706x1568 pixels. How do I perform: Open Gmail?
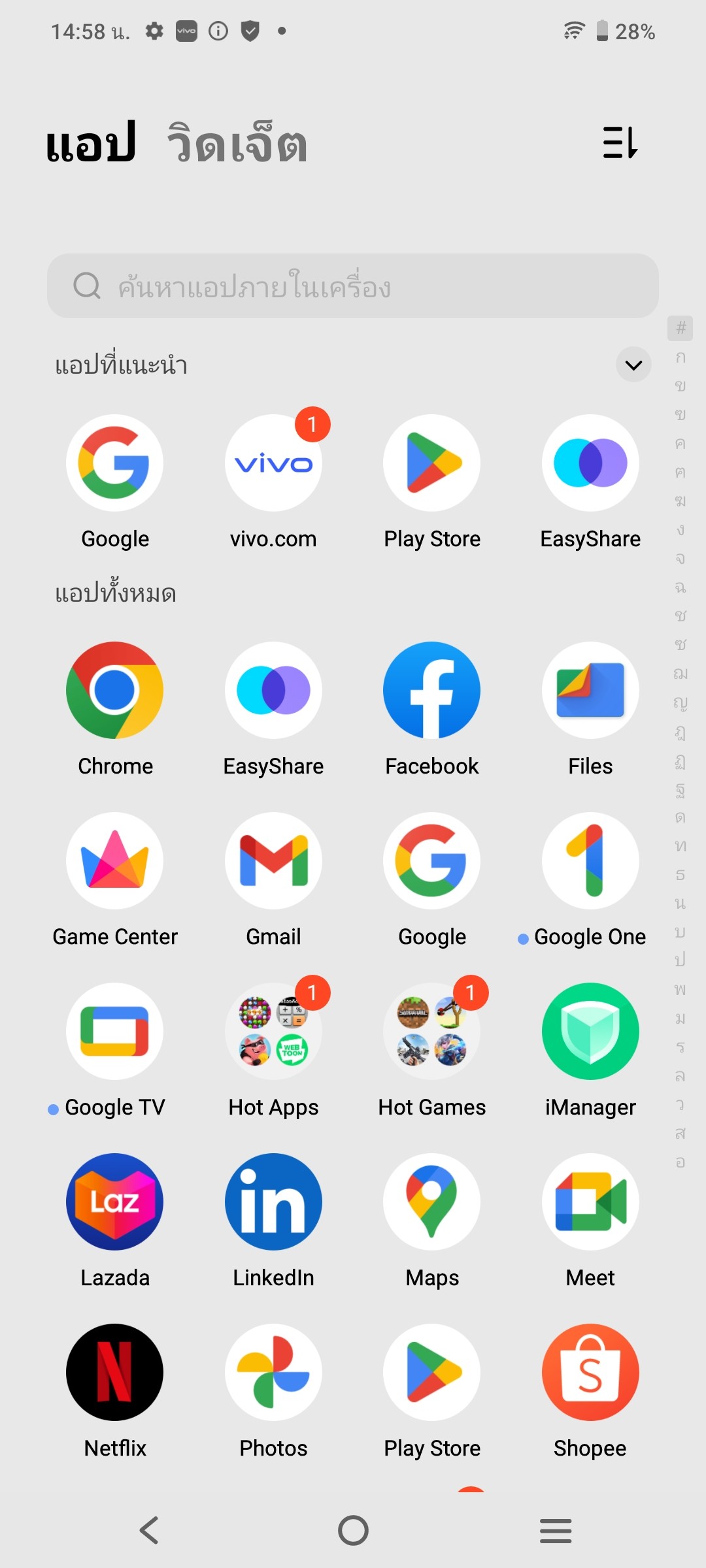pyautogui.click(x=273, y=861)
